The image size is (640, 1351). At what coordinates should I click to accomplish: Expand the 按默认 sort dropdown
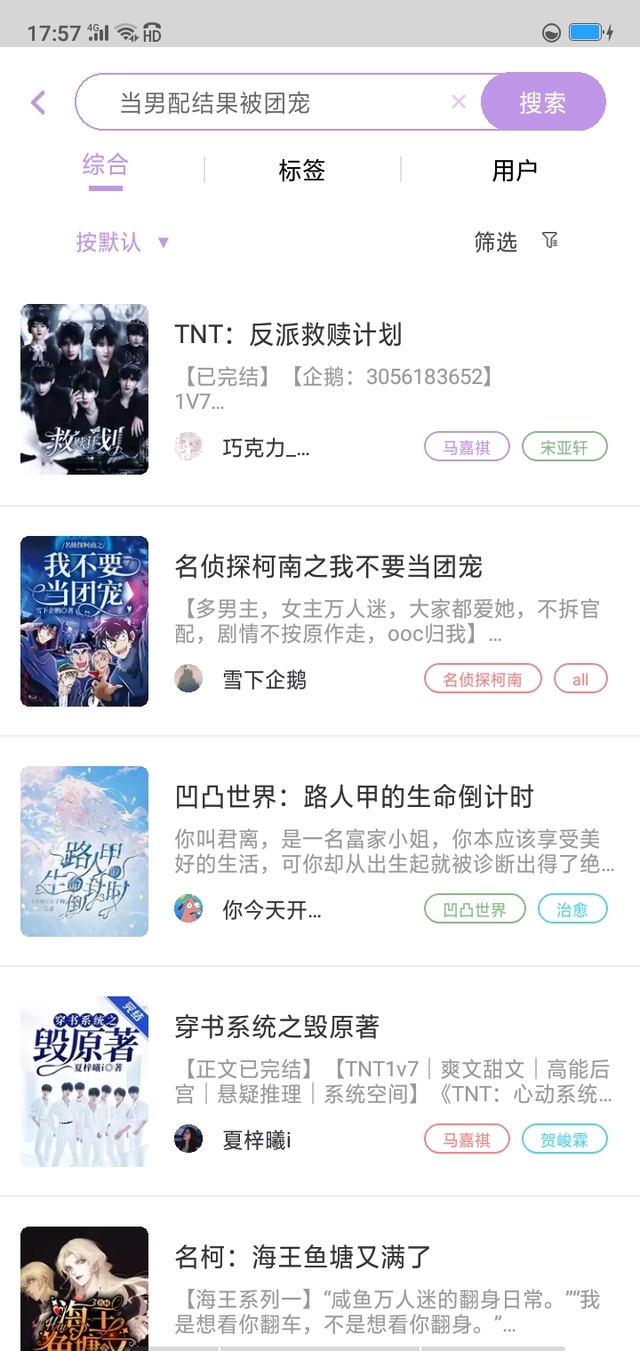point(122,242)
